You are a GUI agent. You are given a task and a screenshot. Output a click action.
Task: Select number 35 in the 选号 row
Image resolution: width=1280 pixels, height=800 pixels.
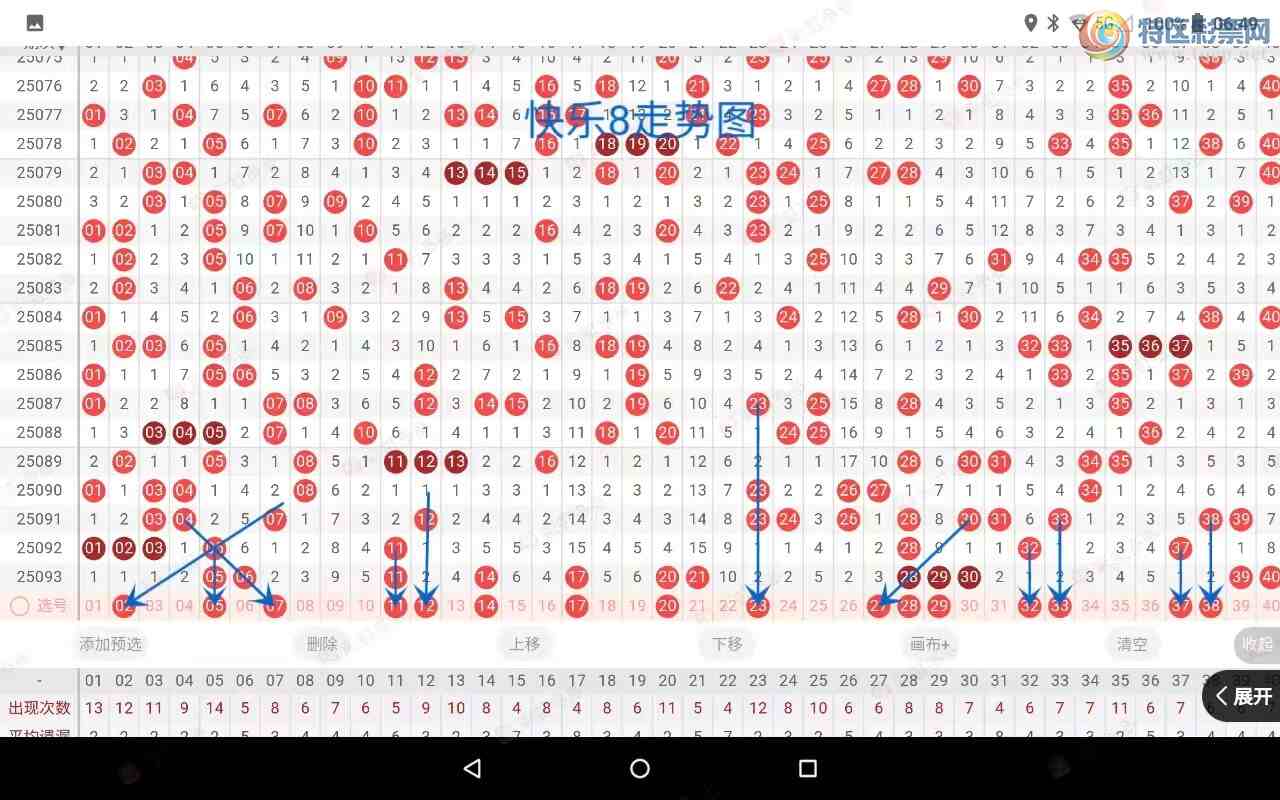coord(1120,605)
